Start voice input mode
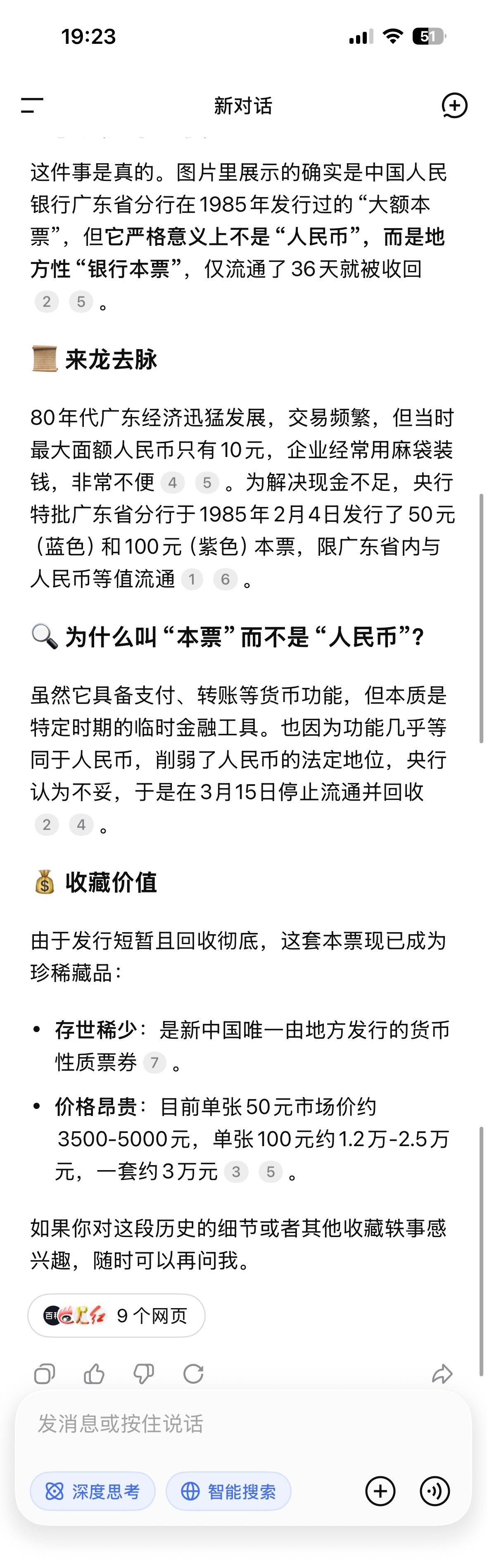The width and height of the screenshot is (487, 1568). coord(435,1491)
